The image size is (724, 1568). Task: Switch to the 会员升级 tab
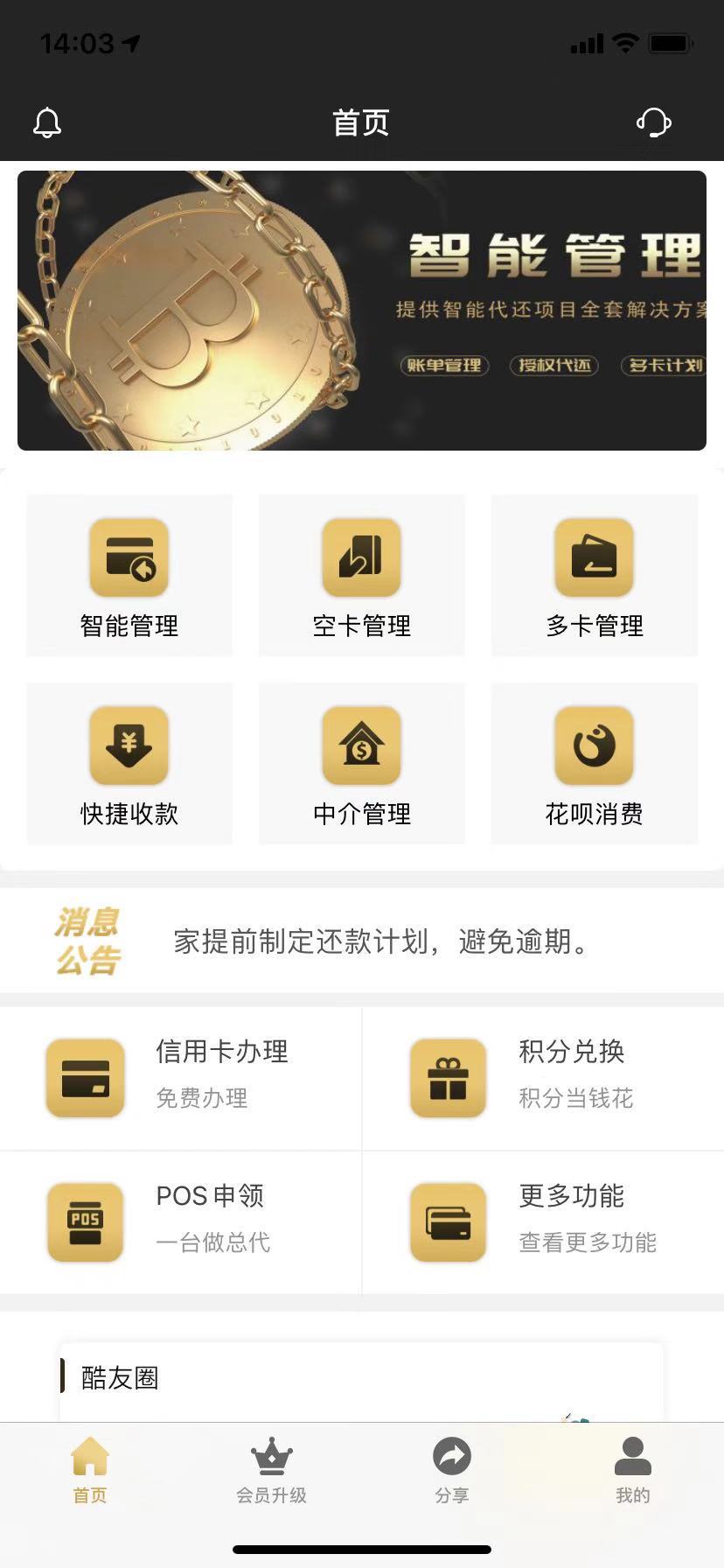tap(271, 1472)
